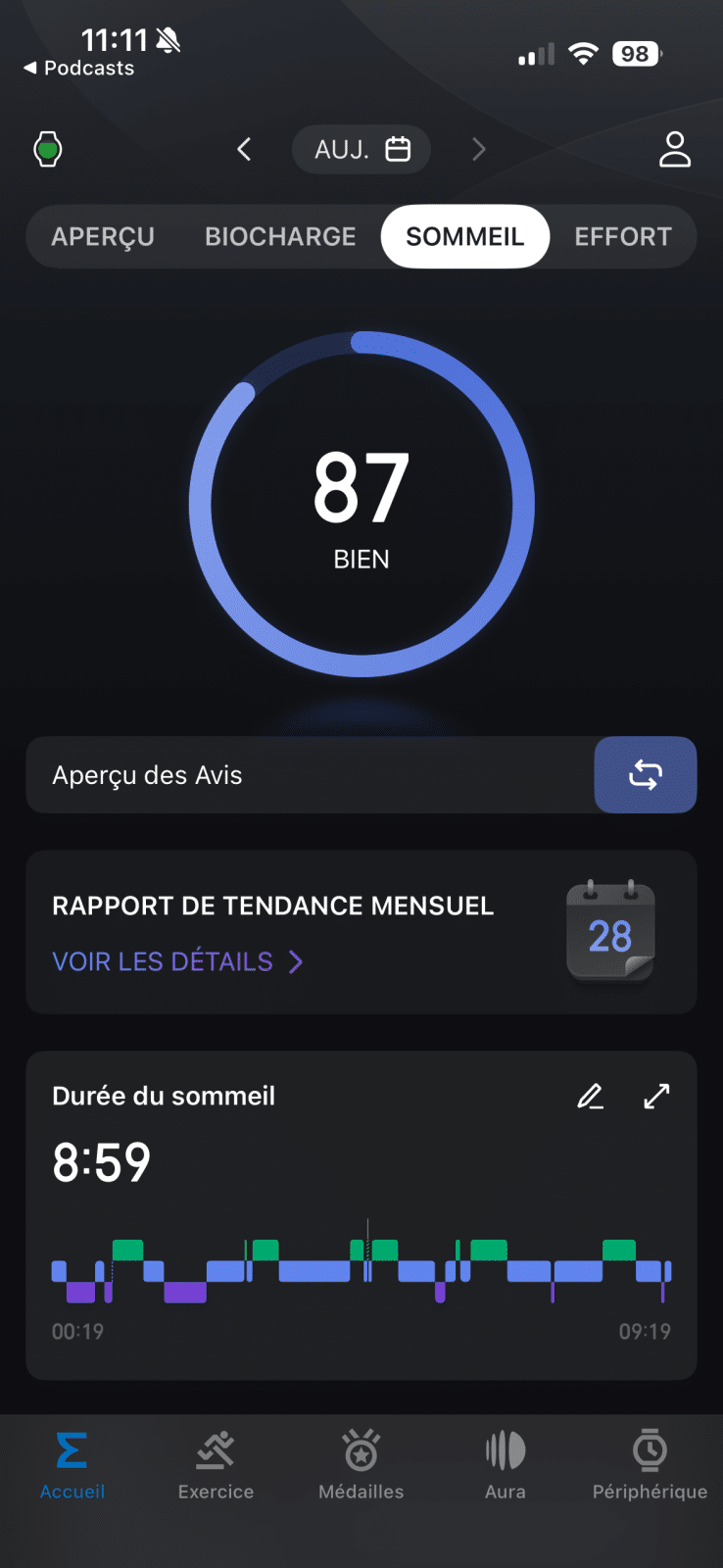Edit the sleep duration with the pencil icon
Image resolution: width=723 pixels, height=1568 pixels.
[590, 1096]
